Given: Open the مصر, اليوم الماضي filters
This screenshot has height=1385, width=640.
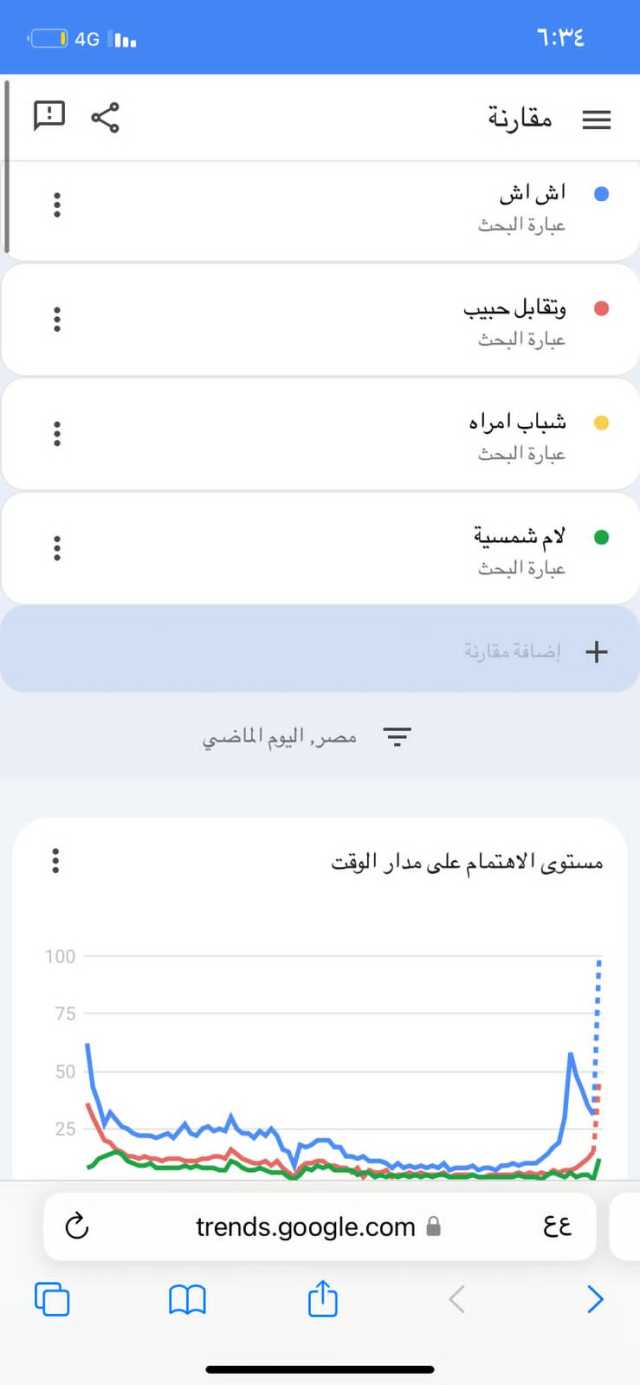Looking at the screenshot, I should tap(307, 738).
